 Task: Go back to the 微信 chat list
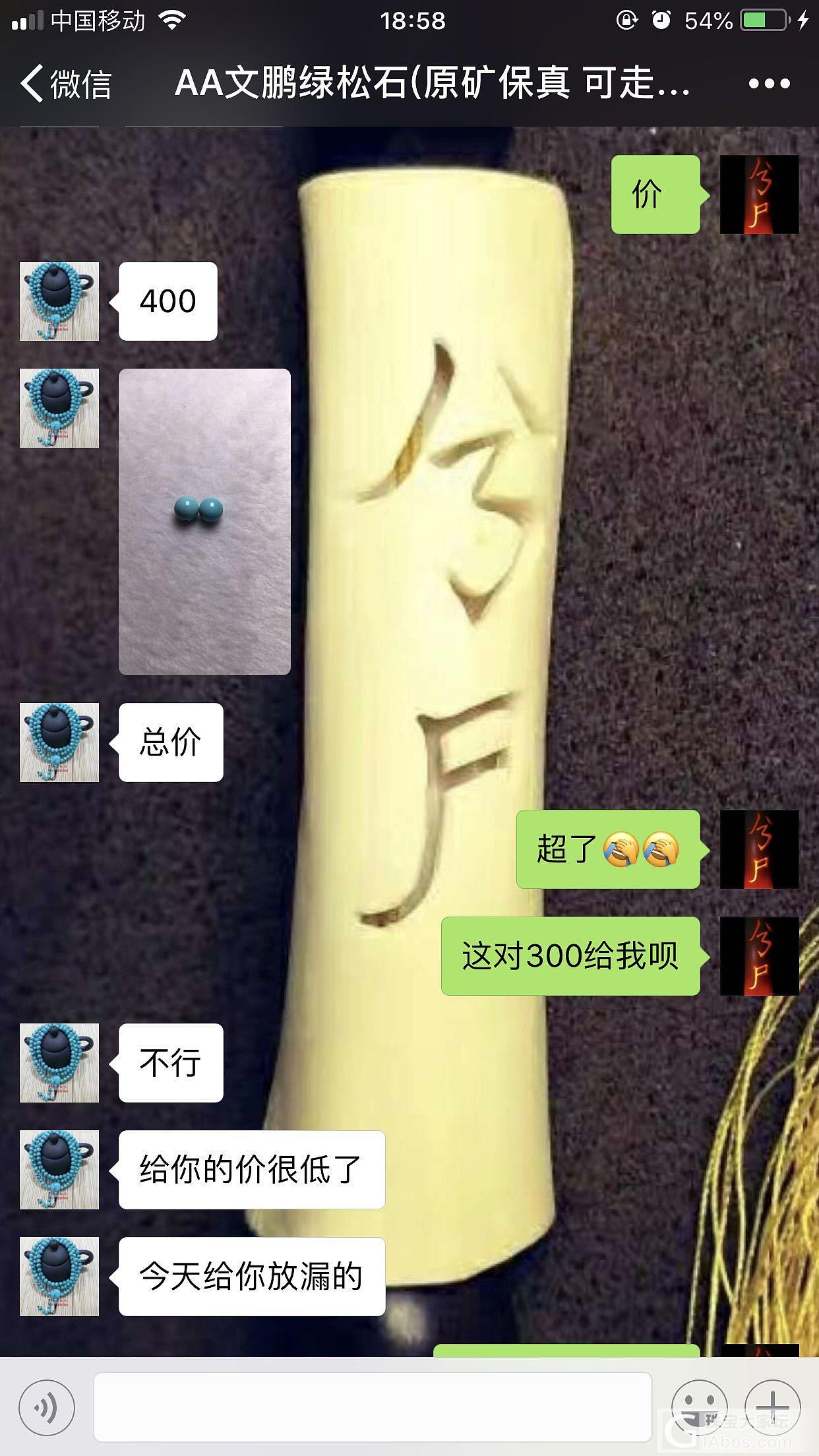click(x=65, y=84)
